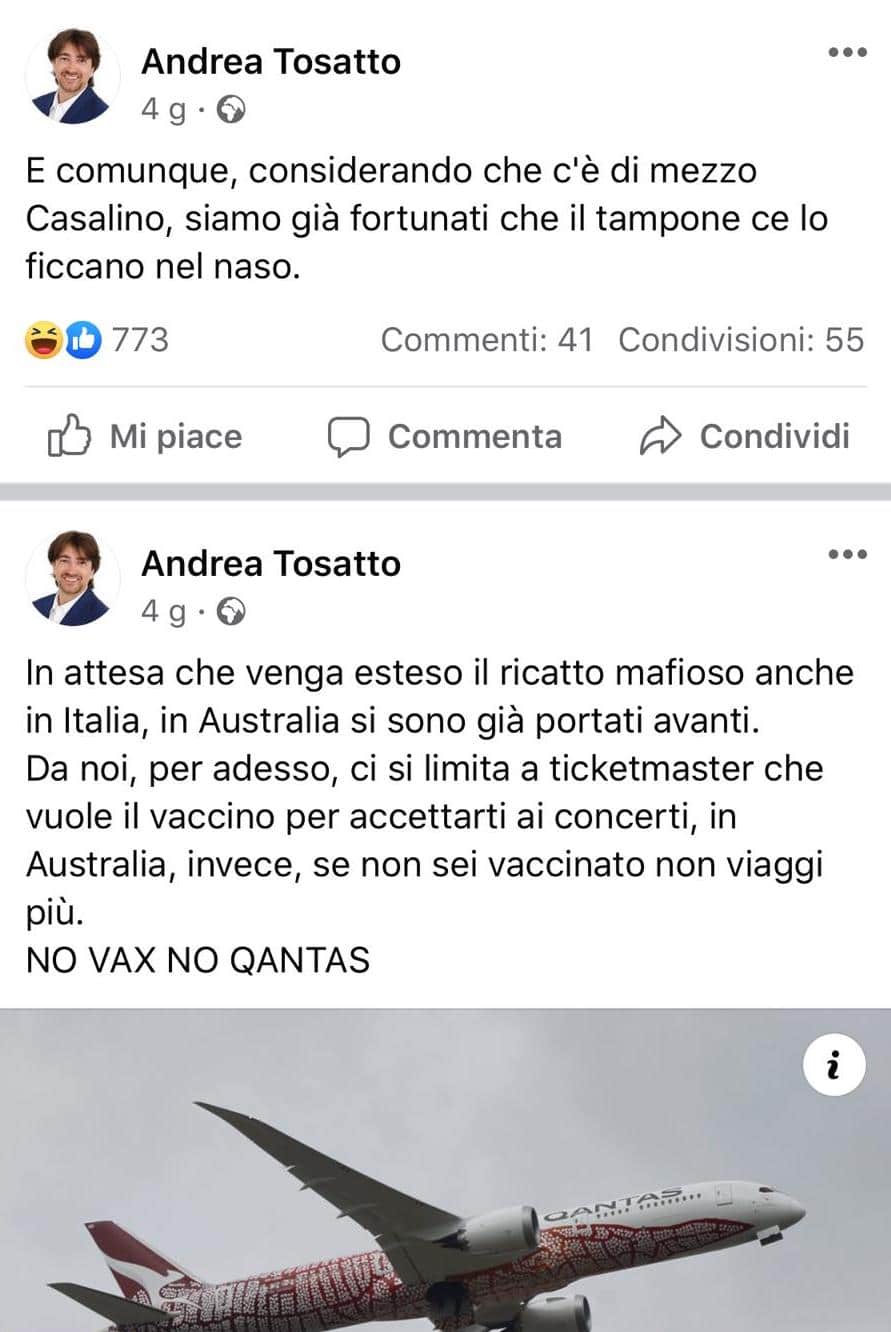Like the post about Casalino

click(x=146, y=437)
